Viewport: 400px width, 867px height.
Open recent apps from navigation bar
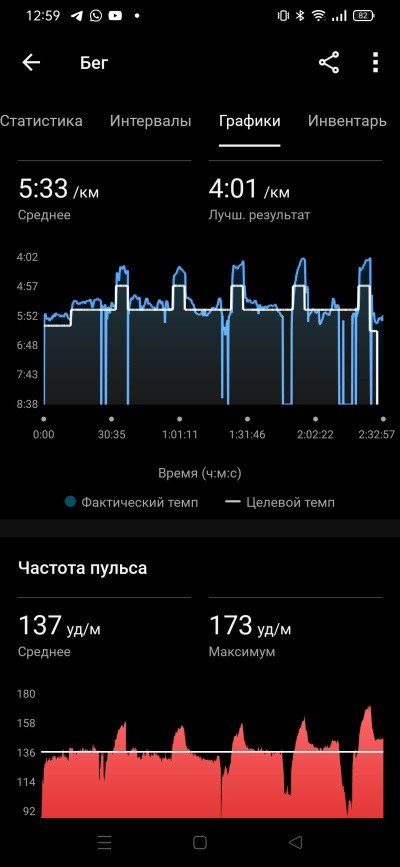tap(105, 842)
